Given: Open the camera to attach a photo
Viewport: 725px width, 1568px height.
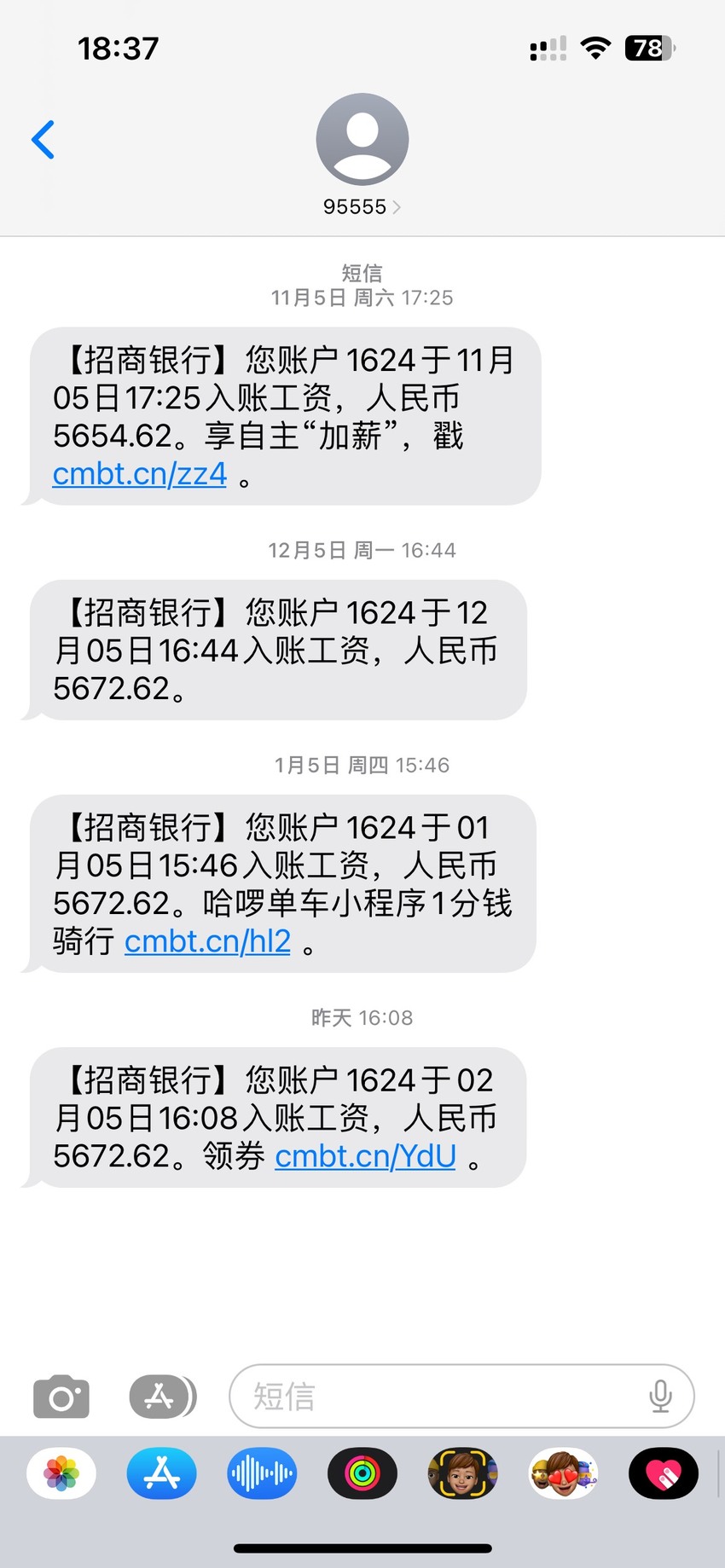Looking at the screenshot, I should pos(61,1396).
